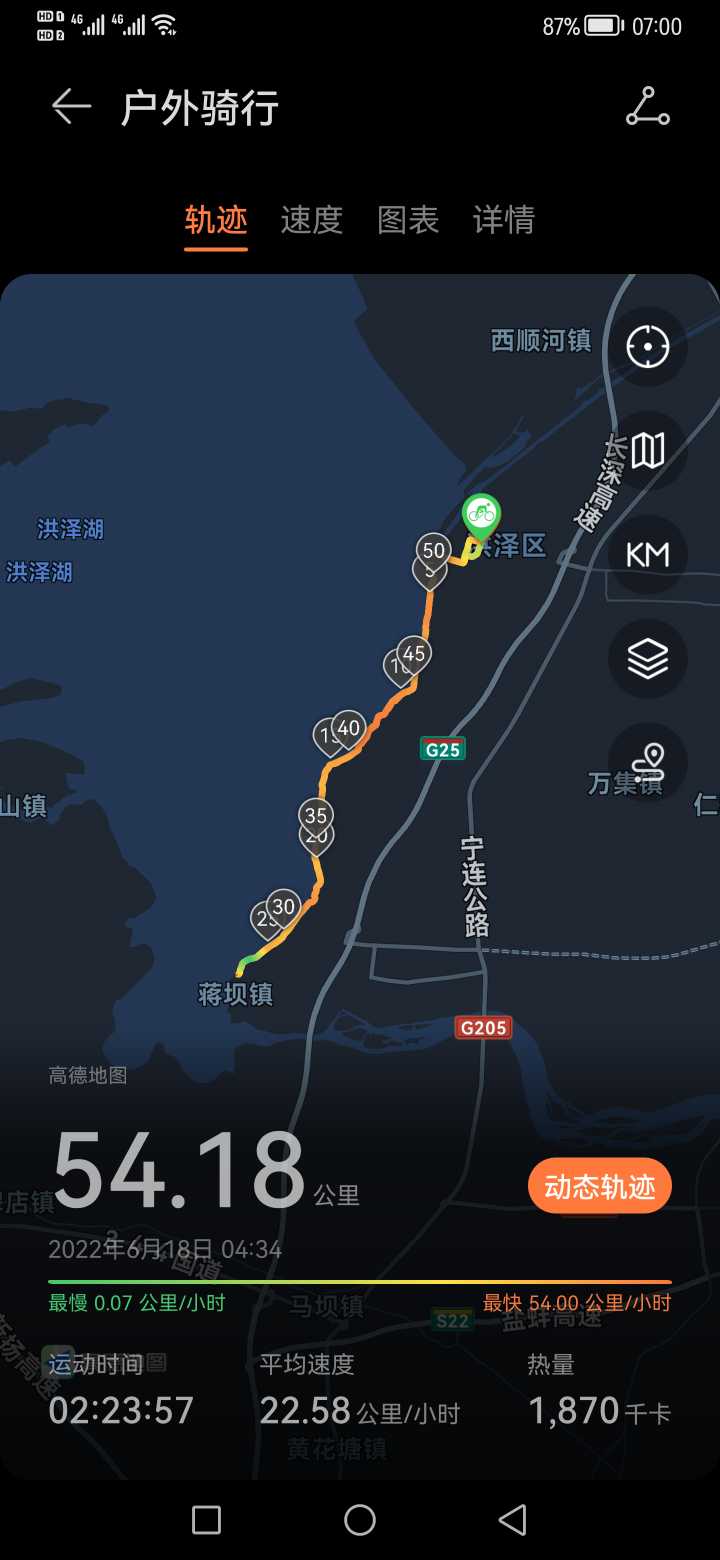
Task: Select the 轨迹 tab
Action: pos(216,220)
